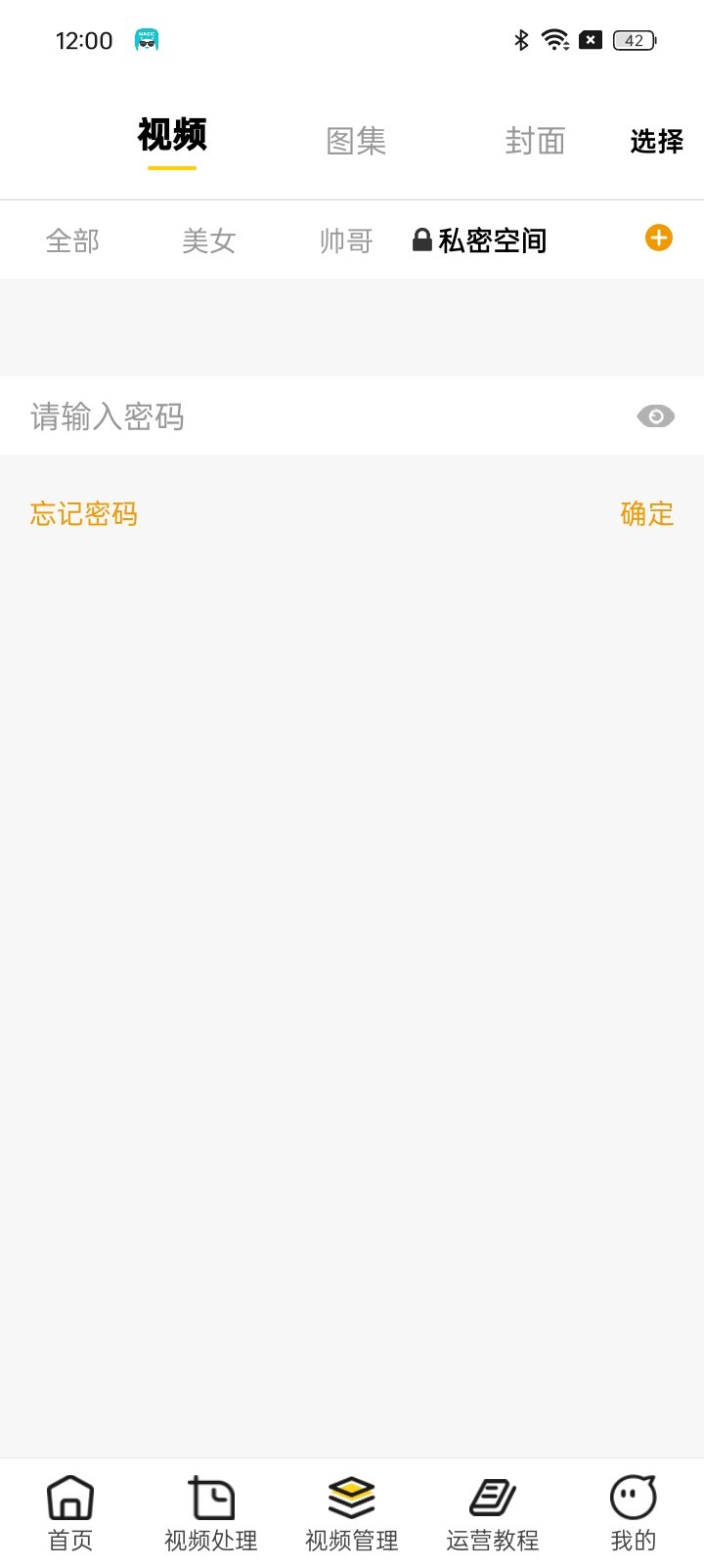The width and height of the screenshot is (704, 1568).
Task: Confirm password with 确定
Action: click(x=647, y=514)
